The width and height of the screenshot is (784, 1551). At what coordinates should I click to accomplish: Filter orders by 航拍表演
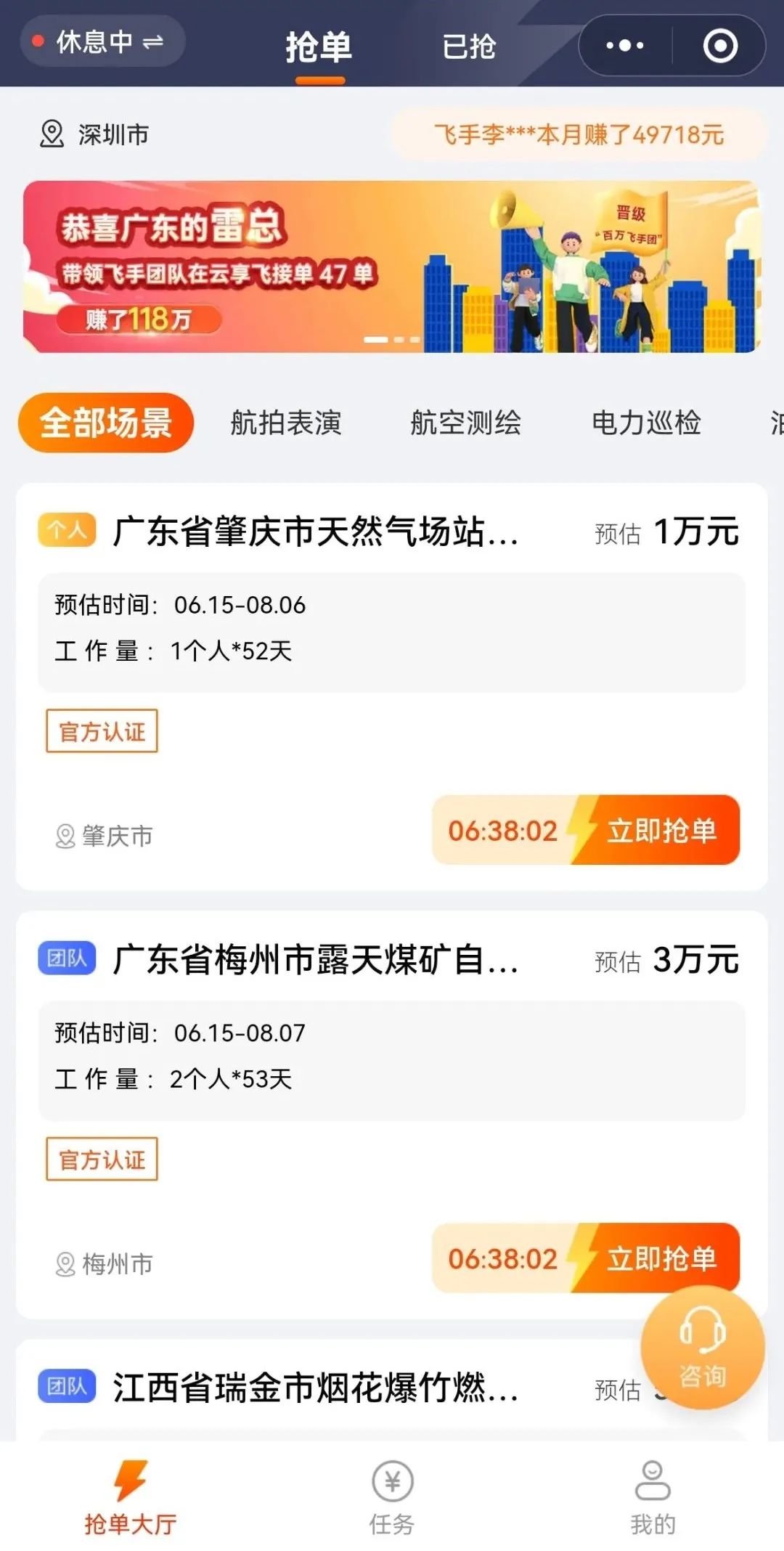click(286, 423)
